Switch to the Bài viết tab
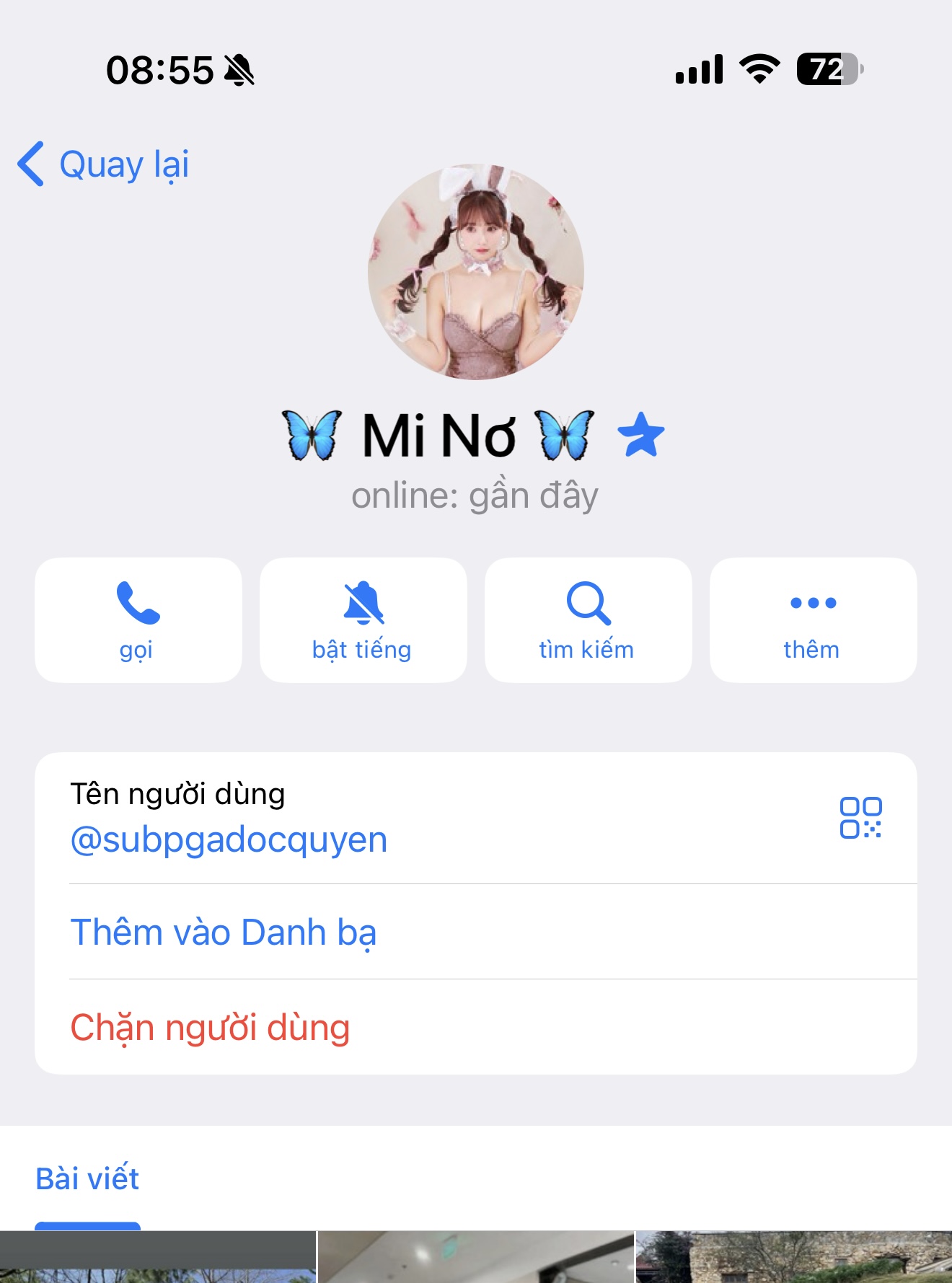This screenshot has width=952, height=1283. (x=87, y=1179)
